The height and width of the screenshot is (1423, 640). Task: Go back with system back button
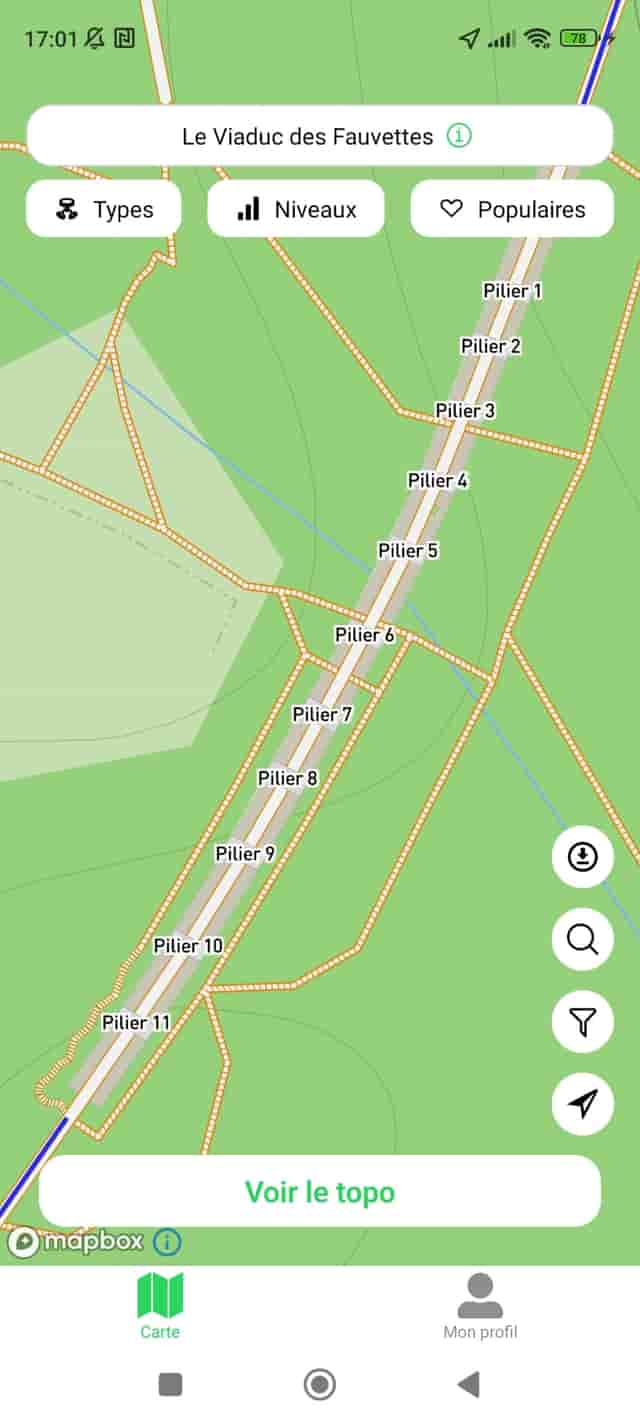(468, 1384)
